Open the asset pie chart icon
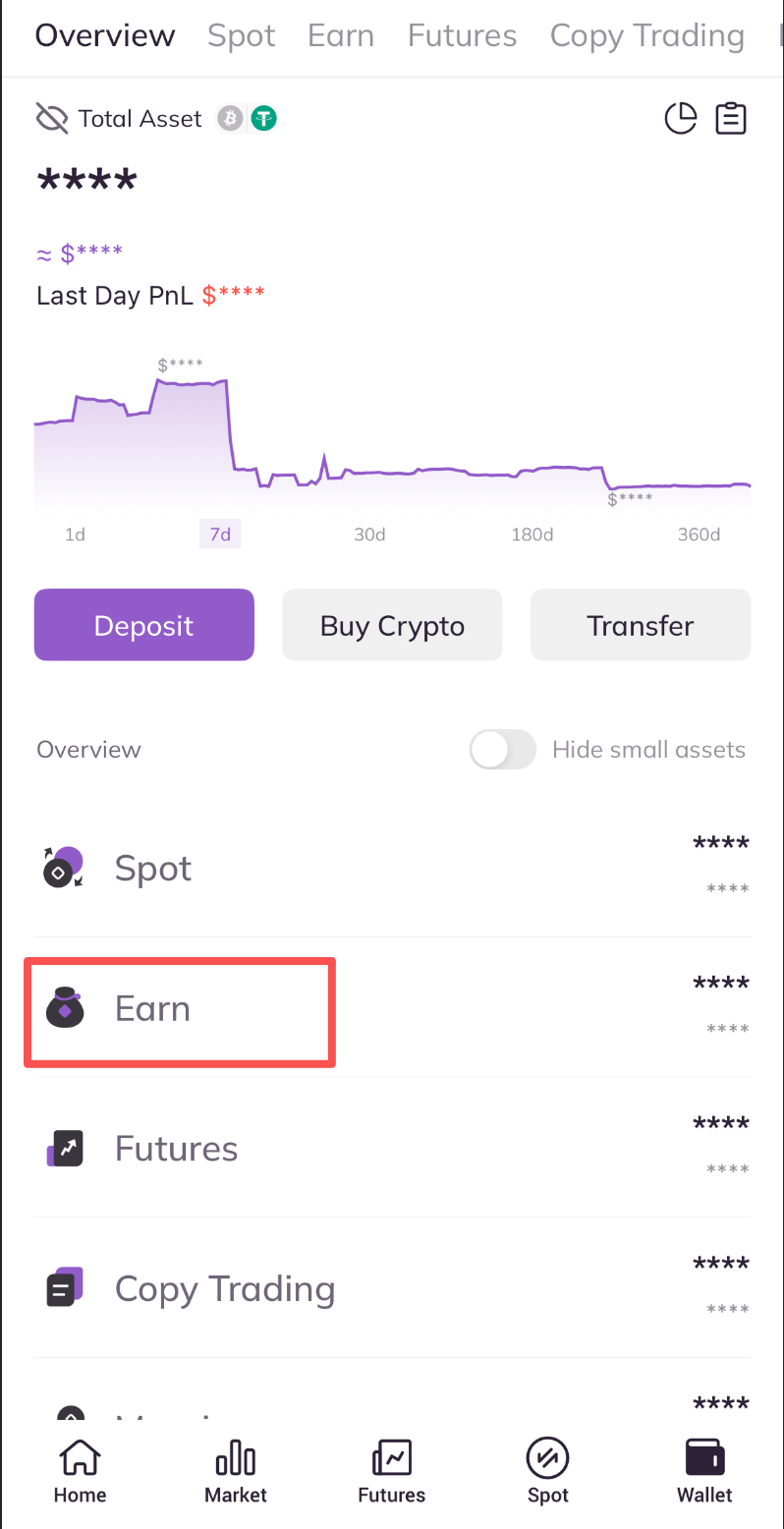The width and height of the screenshot is (784, 1529). [x=680, y=119]
